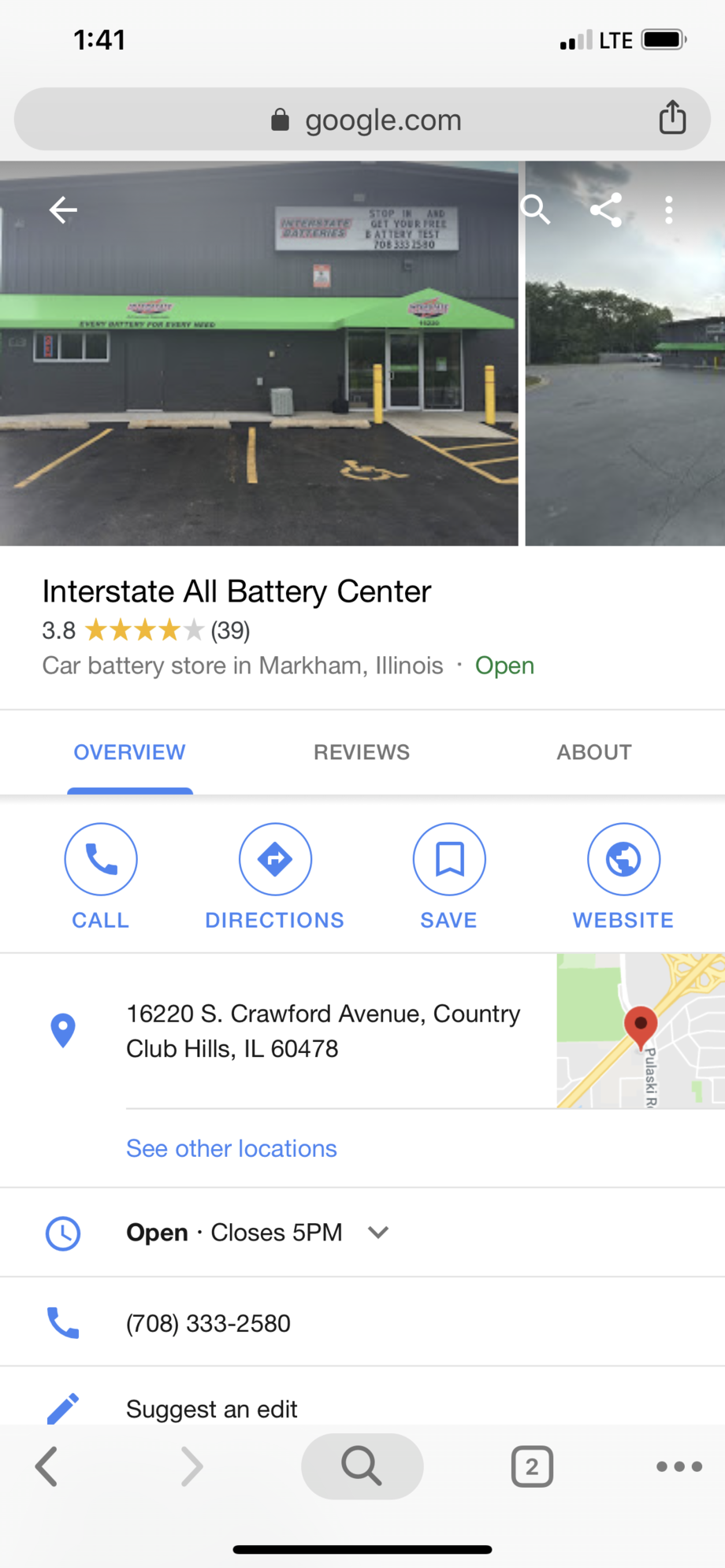Get directions to the store
Screen dimensions: 725x1568
[x=275, y=876]
